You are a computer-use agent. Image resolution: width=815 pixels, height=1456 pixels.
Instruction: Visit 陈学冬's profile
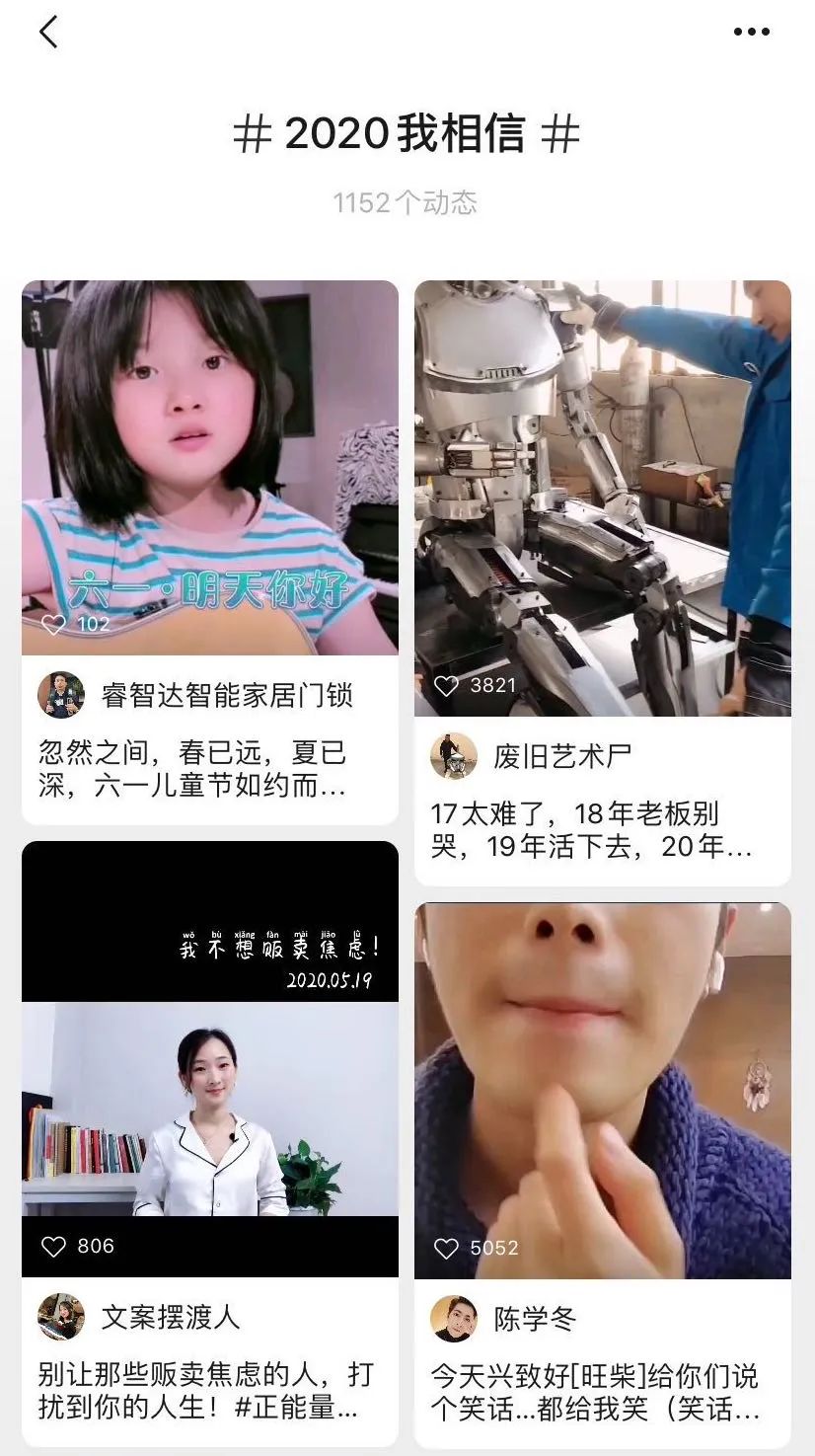click(454, 1319)
